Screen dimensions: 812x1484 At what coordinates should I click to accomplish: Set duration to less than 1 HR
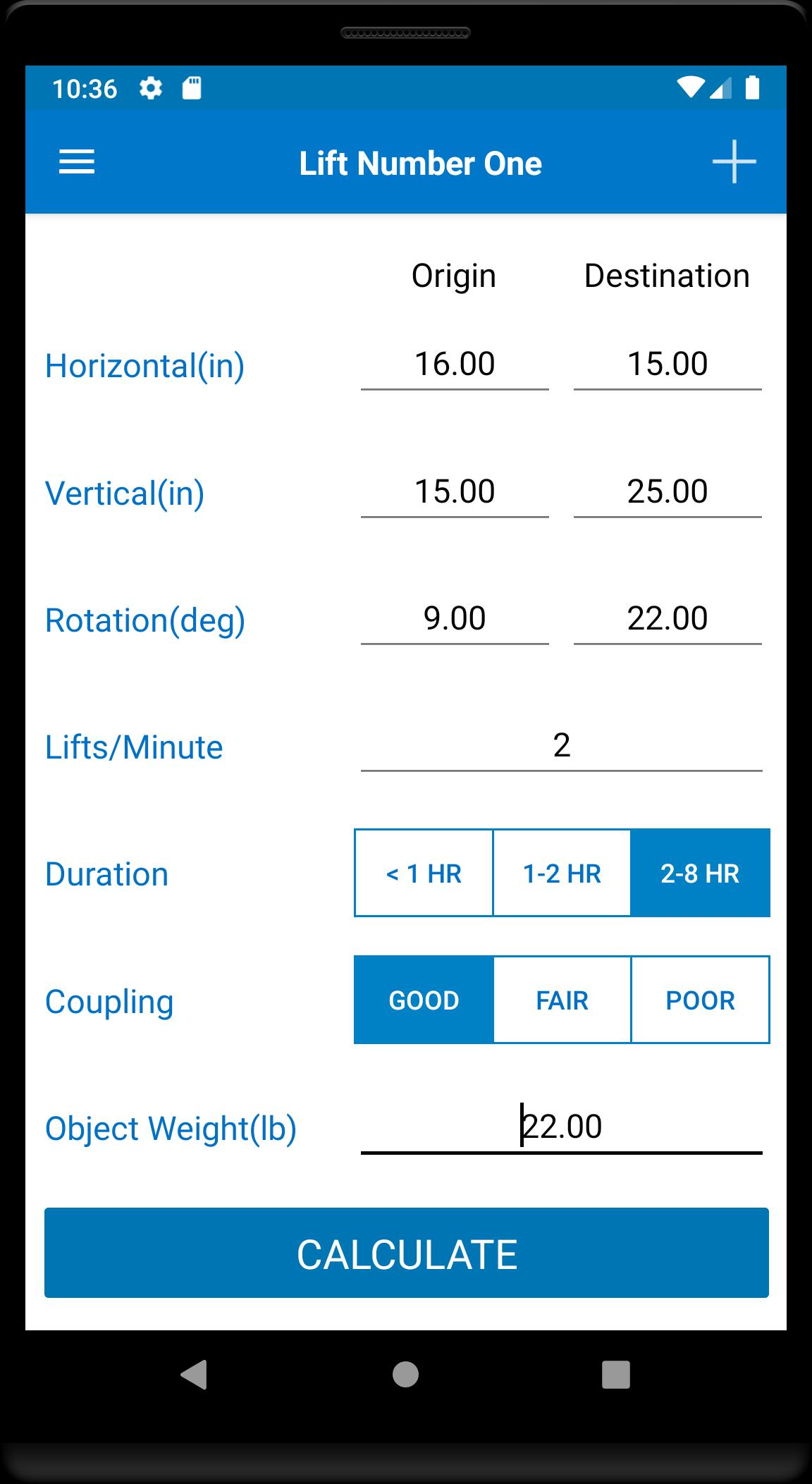click(x=424, y=873)
